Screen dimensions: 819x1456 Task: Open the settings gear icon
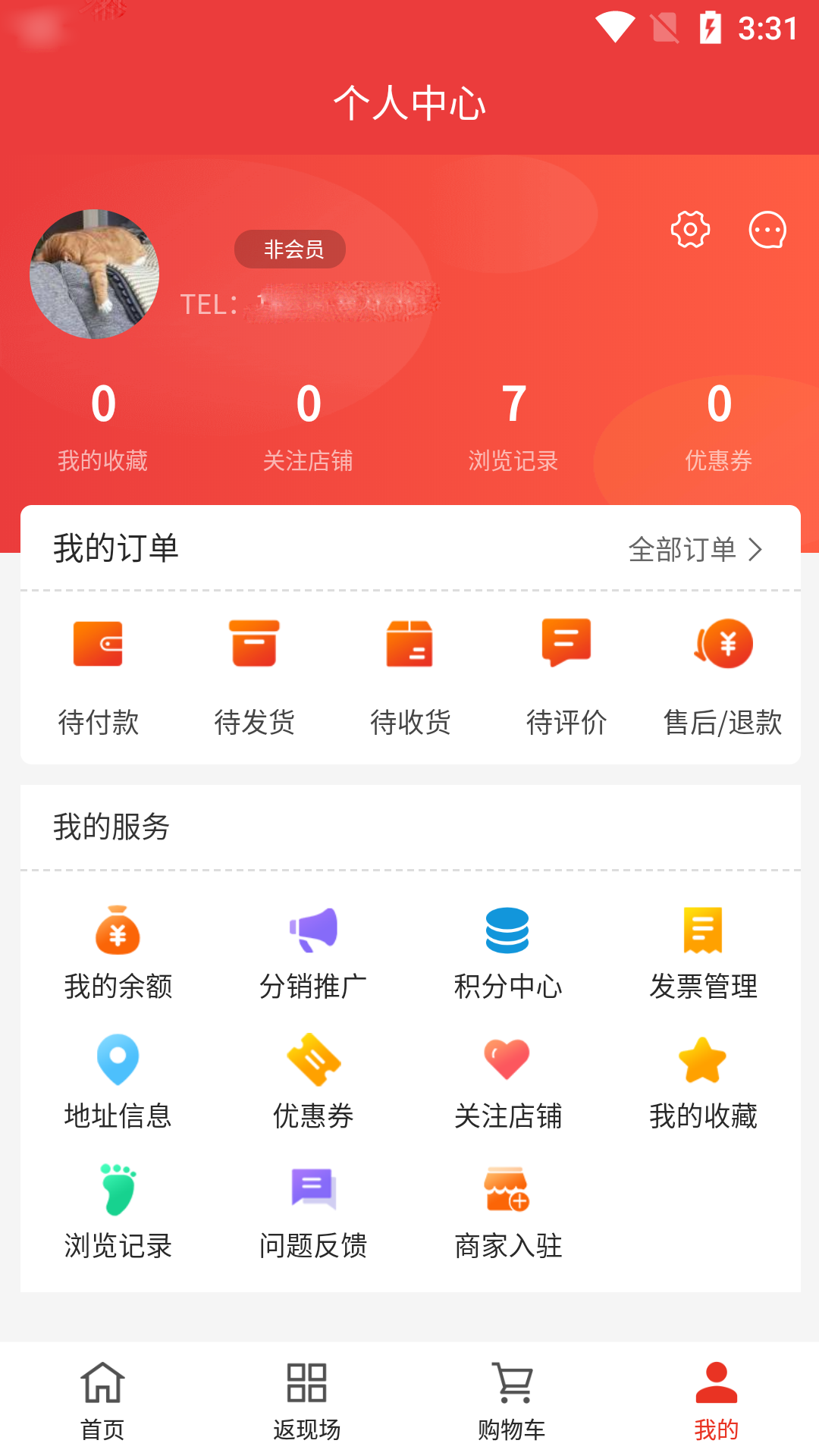689,230
